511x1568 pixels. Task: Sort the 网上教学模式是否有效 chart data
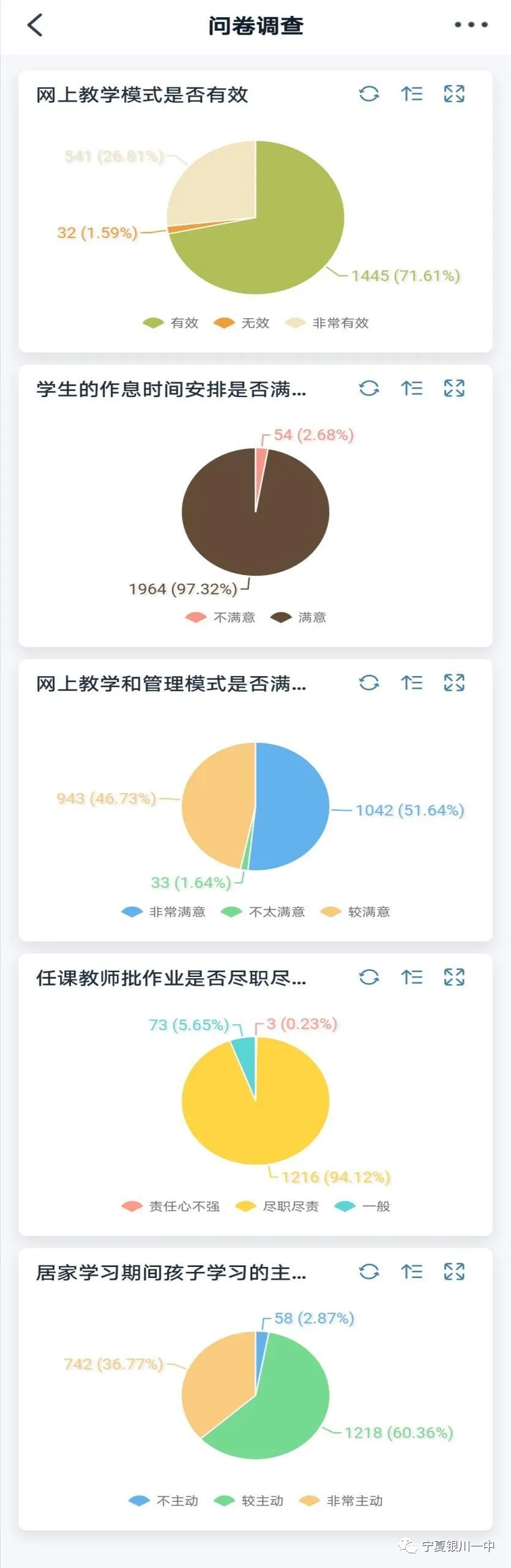pos(412,94)
